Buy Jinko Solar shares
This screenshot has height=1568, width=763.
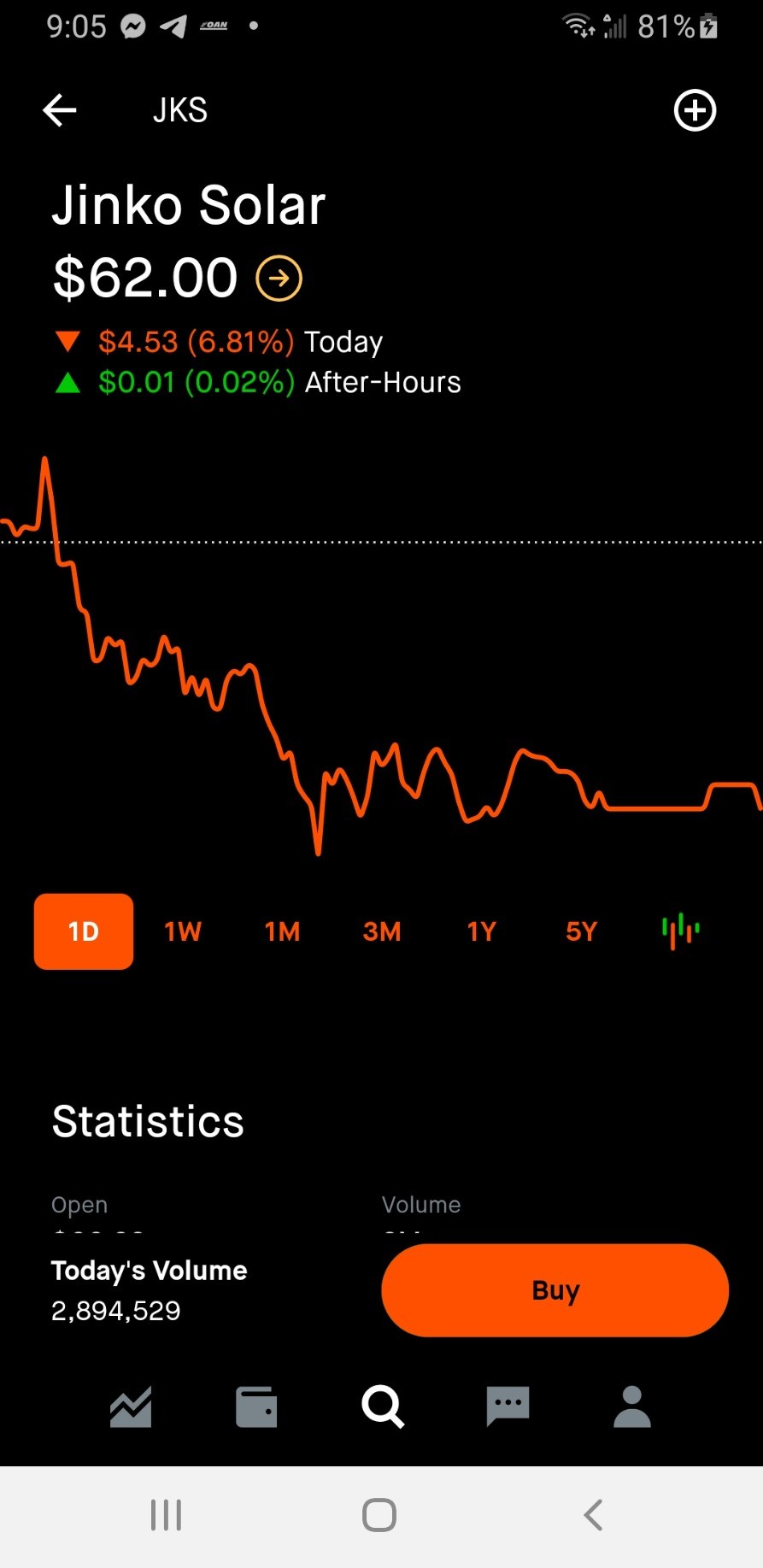pos(555,1290)
